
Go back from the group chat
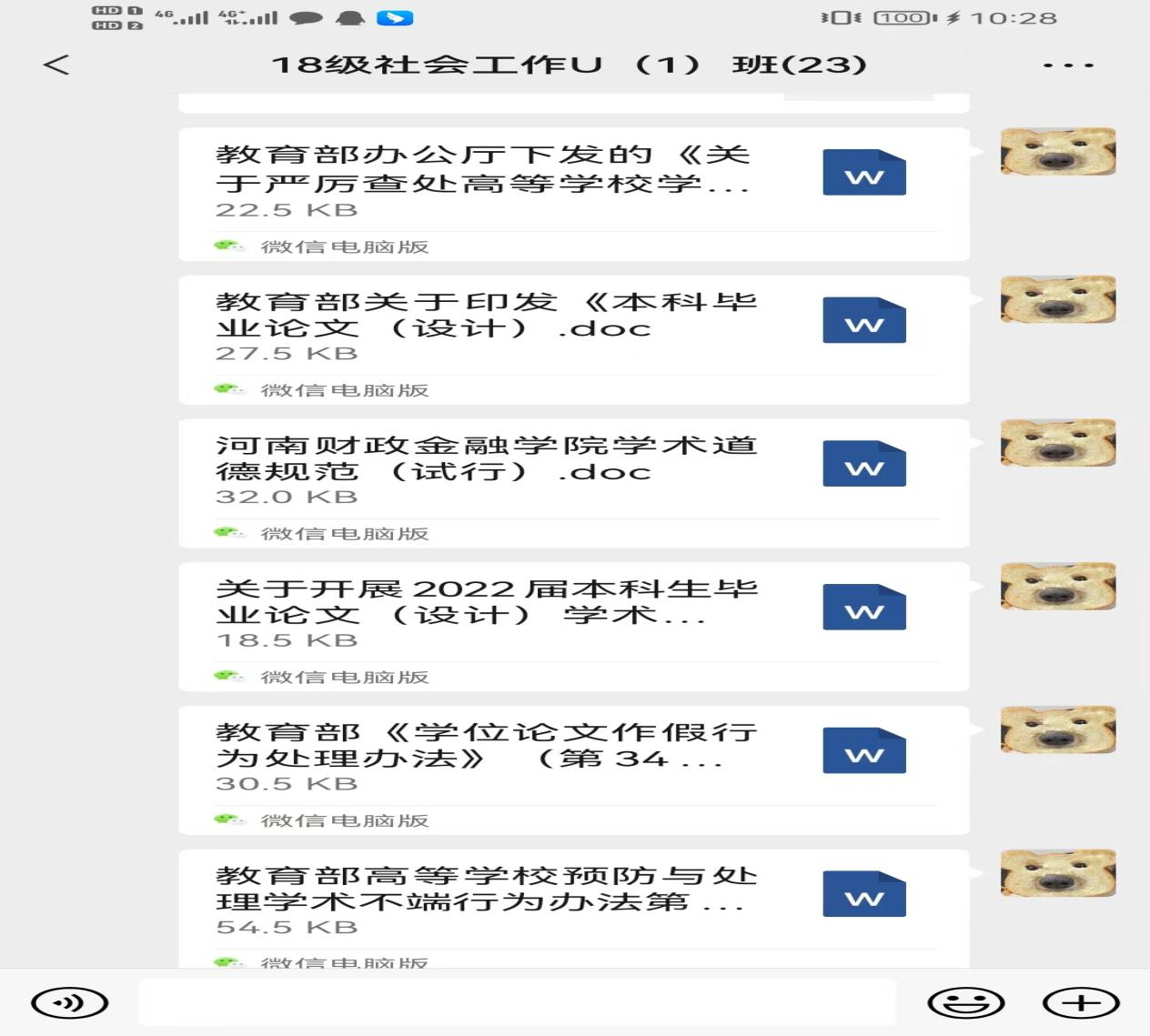(x=56, y=65)
